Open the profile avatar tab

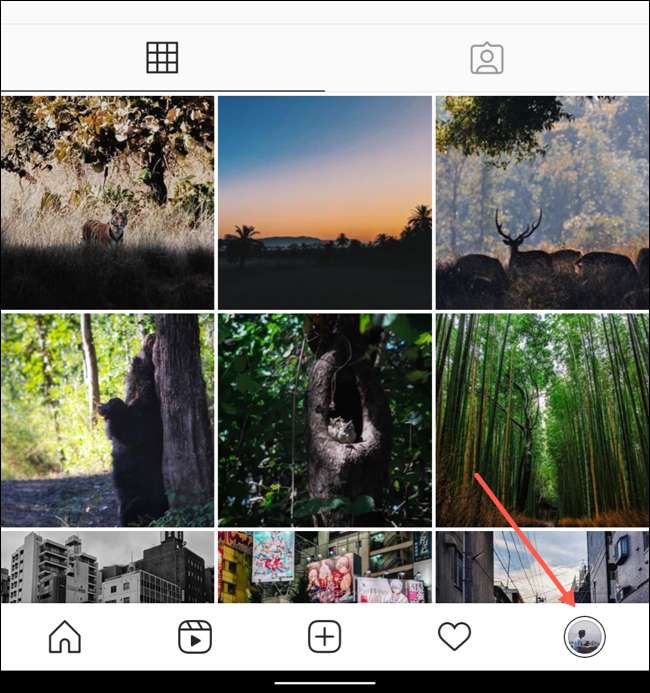point(584,637)
